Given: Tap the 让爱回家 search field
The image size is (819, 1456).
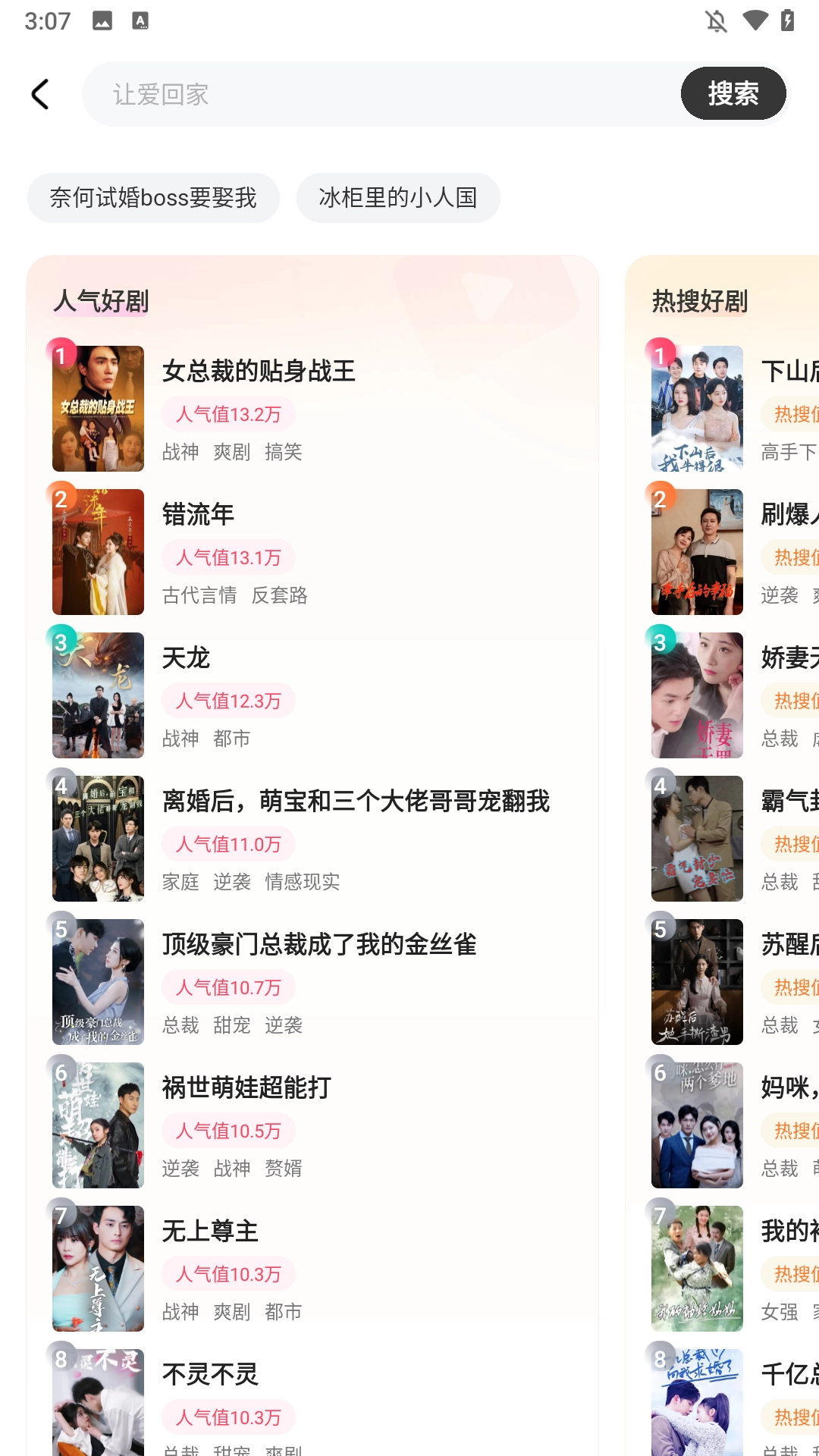Looking at the screenshot, I should [379, 95].
